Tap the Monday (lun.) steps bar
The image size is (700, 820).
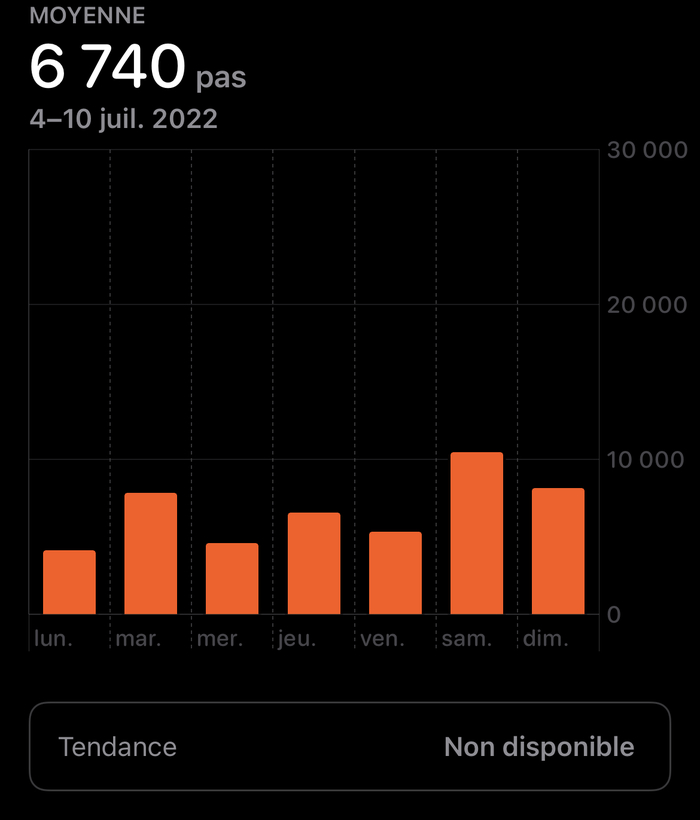click(x=69, y=582)
